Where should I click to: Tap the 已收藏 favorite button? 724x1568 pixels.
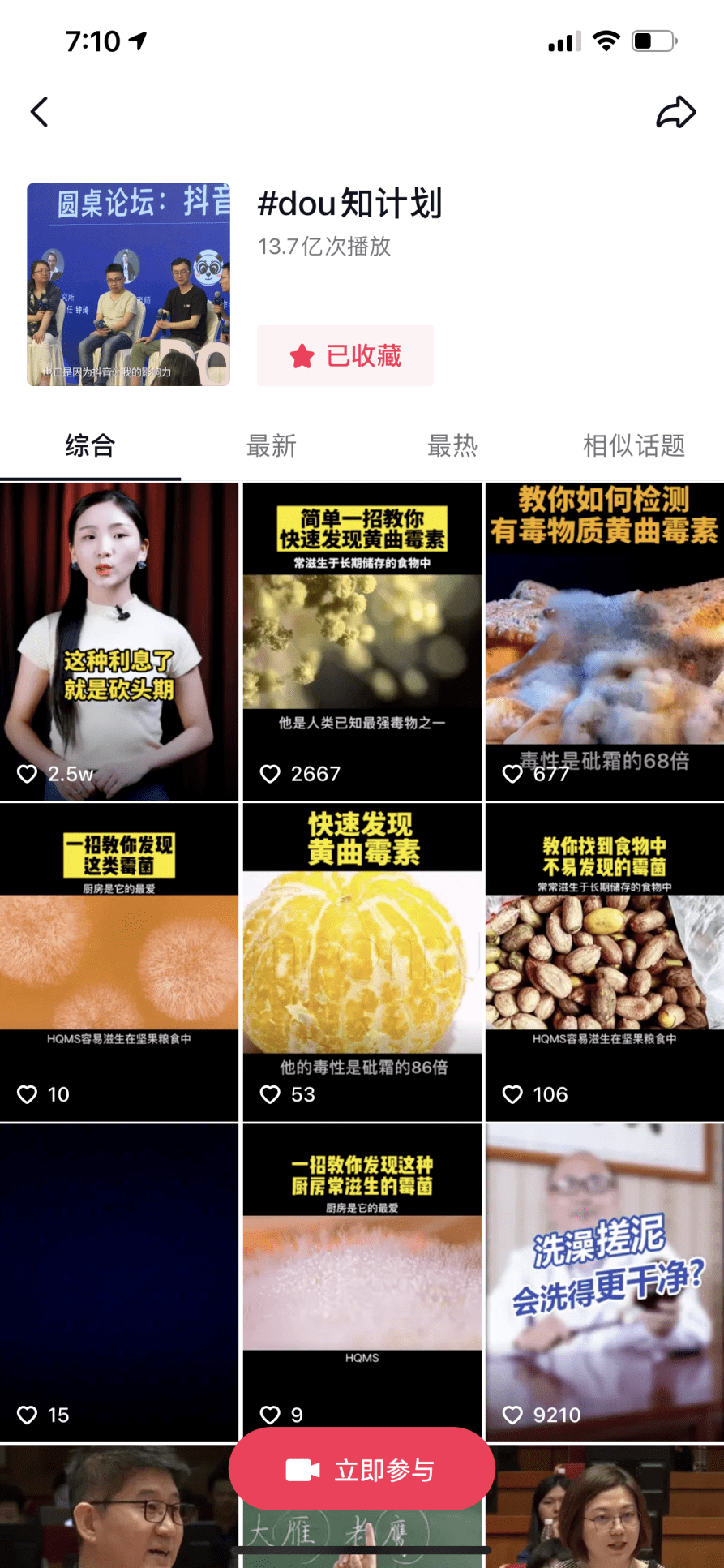pos(345,356)
